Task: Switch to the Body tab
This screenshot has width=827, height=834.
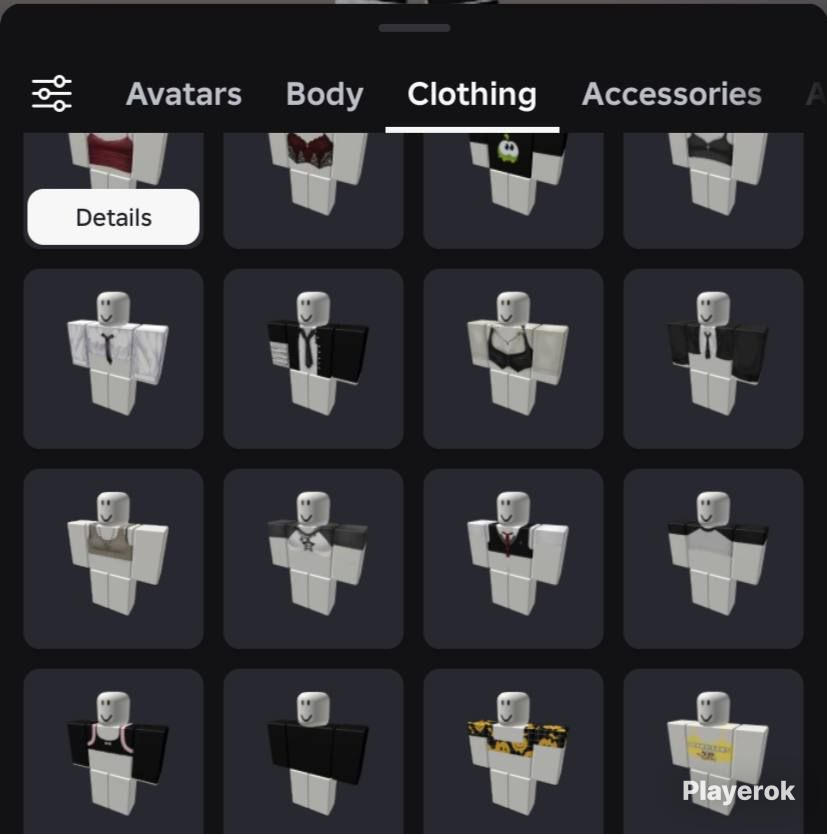Action: click(x=324, y=94)
